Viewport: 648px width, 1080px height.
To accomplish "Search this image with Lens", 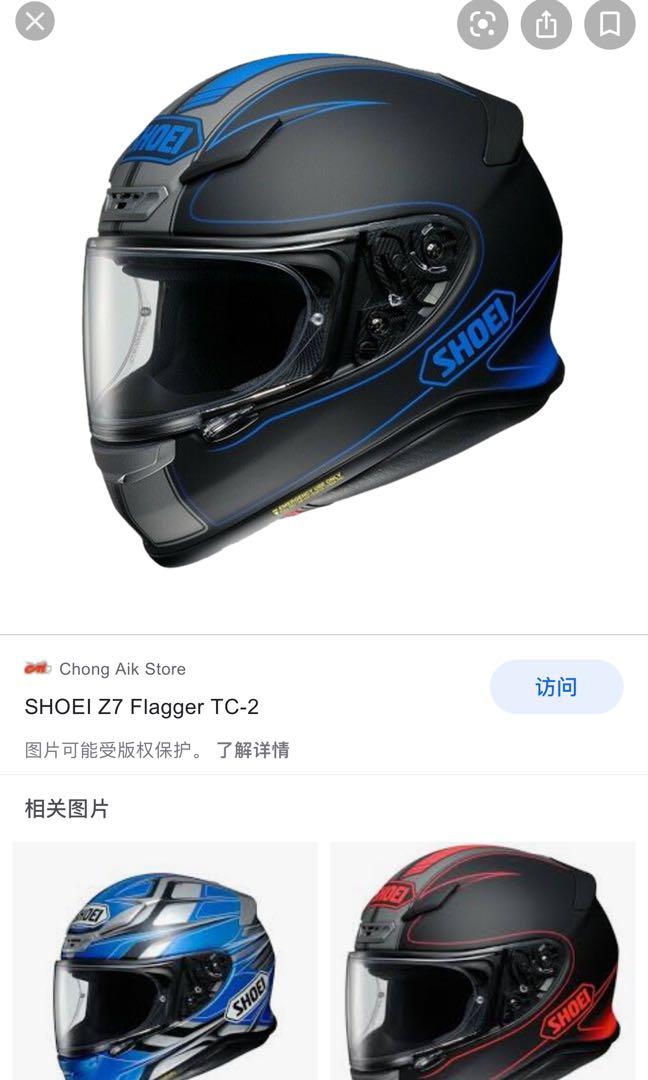I will [482, 24].
